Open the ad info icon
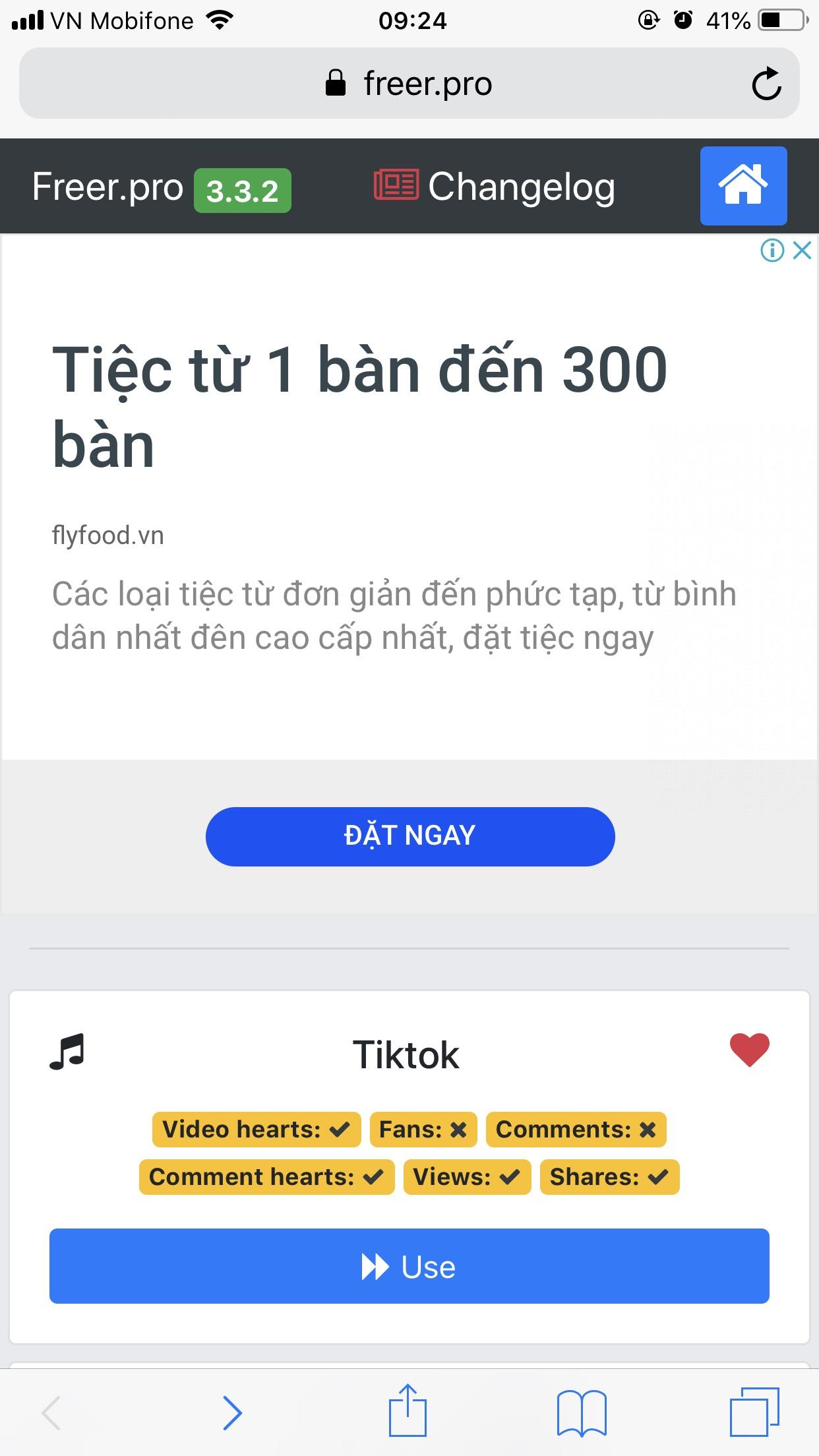 tap(772, 251)
